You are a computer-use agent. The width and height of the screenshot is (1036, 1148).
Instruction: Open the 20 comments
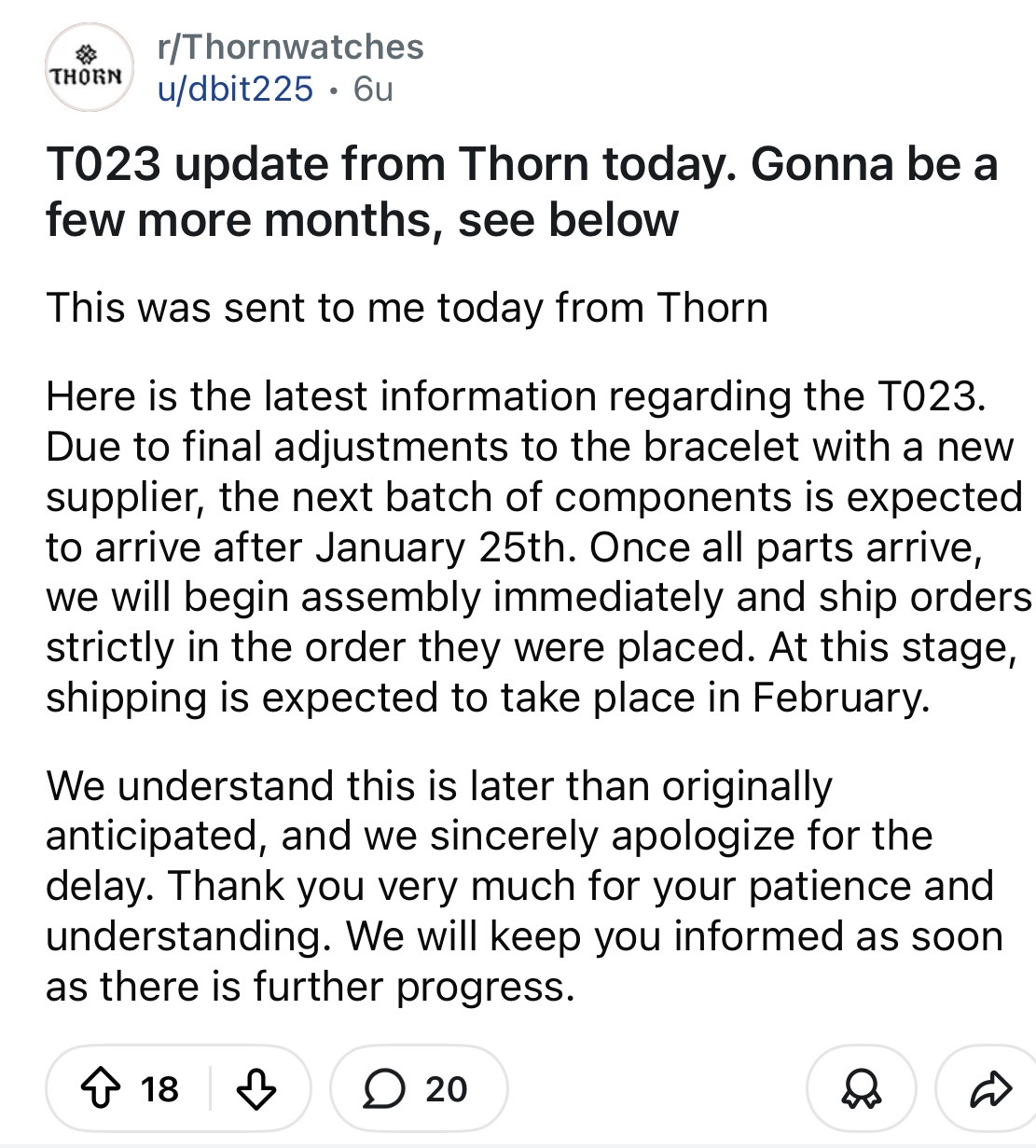(419, 1088)
